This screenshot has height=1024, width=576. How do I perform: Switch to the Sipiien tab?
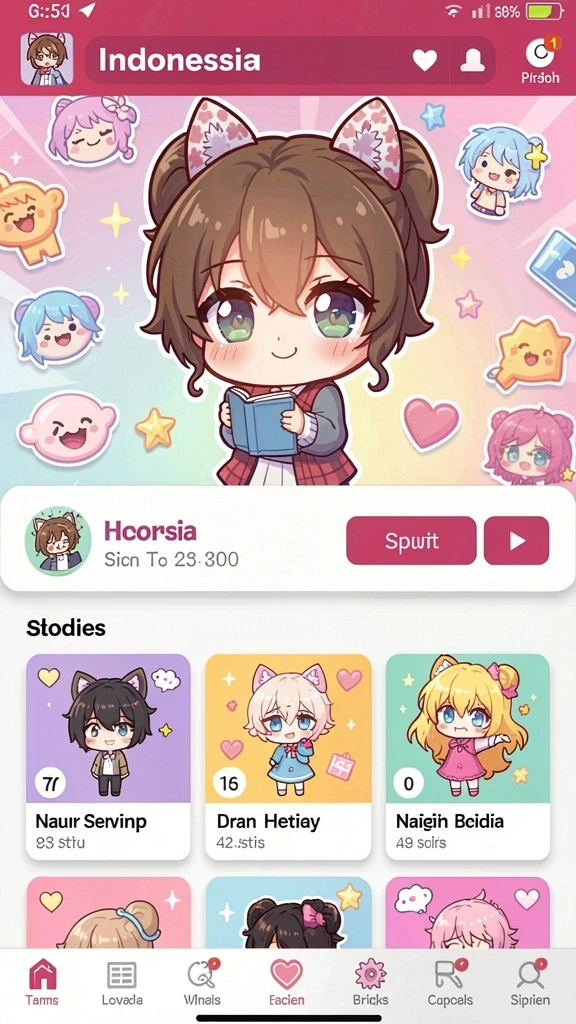pos(530,983)
